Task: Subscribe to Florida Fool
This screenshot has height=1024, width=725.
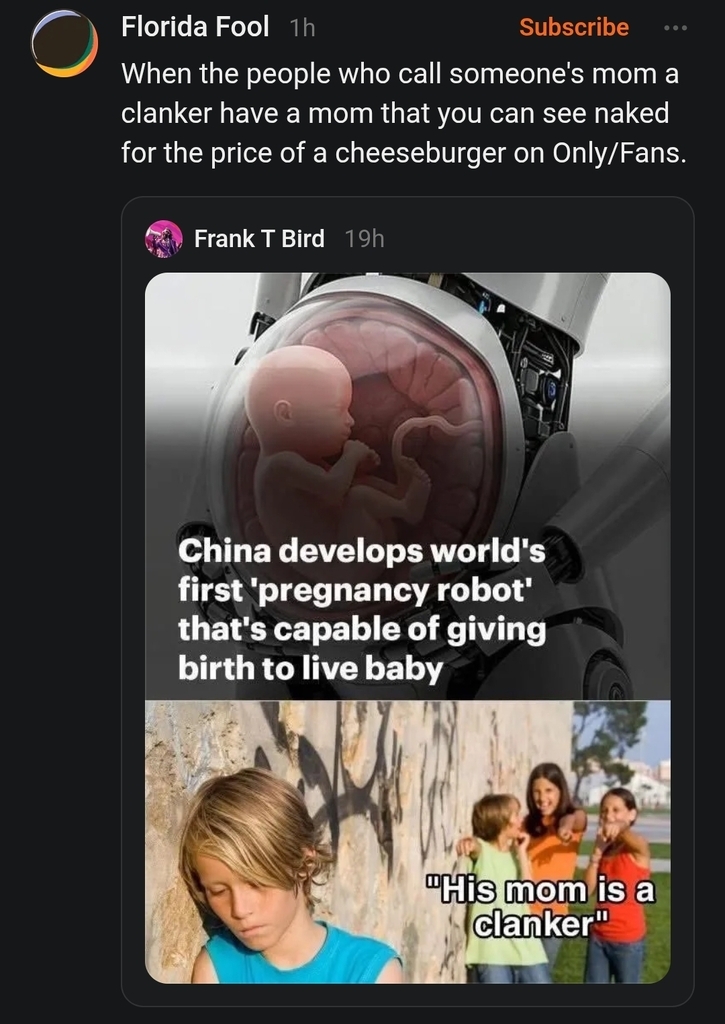Action: click(x=573, y=28)
